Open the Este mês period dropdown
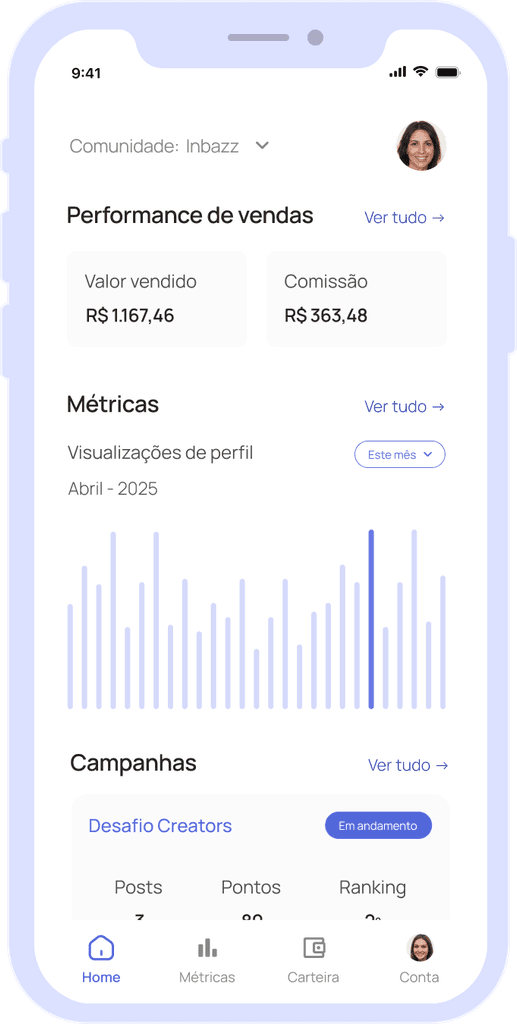The width and height of the screenshot is (517, 1024). coord(400,455)
